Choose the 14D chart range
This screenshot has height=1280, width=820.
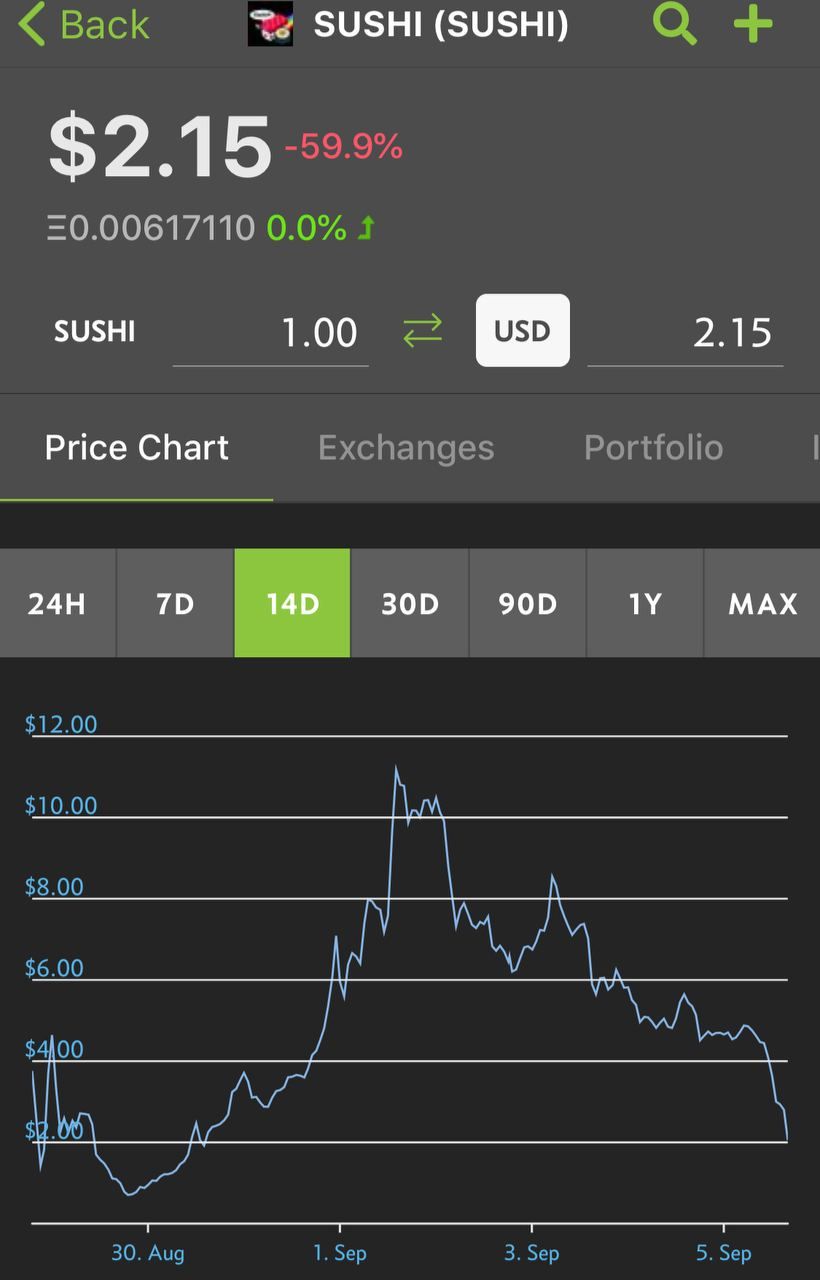(292, 603)
